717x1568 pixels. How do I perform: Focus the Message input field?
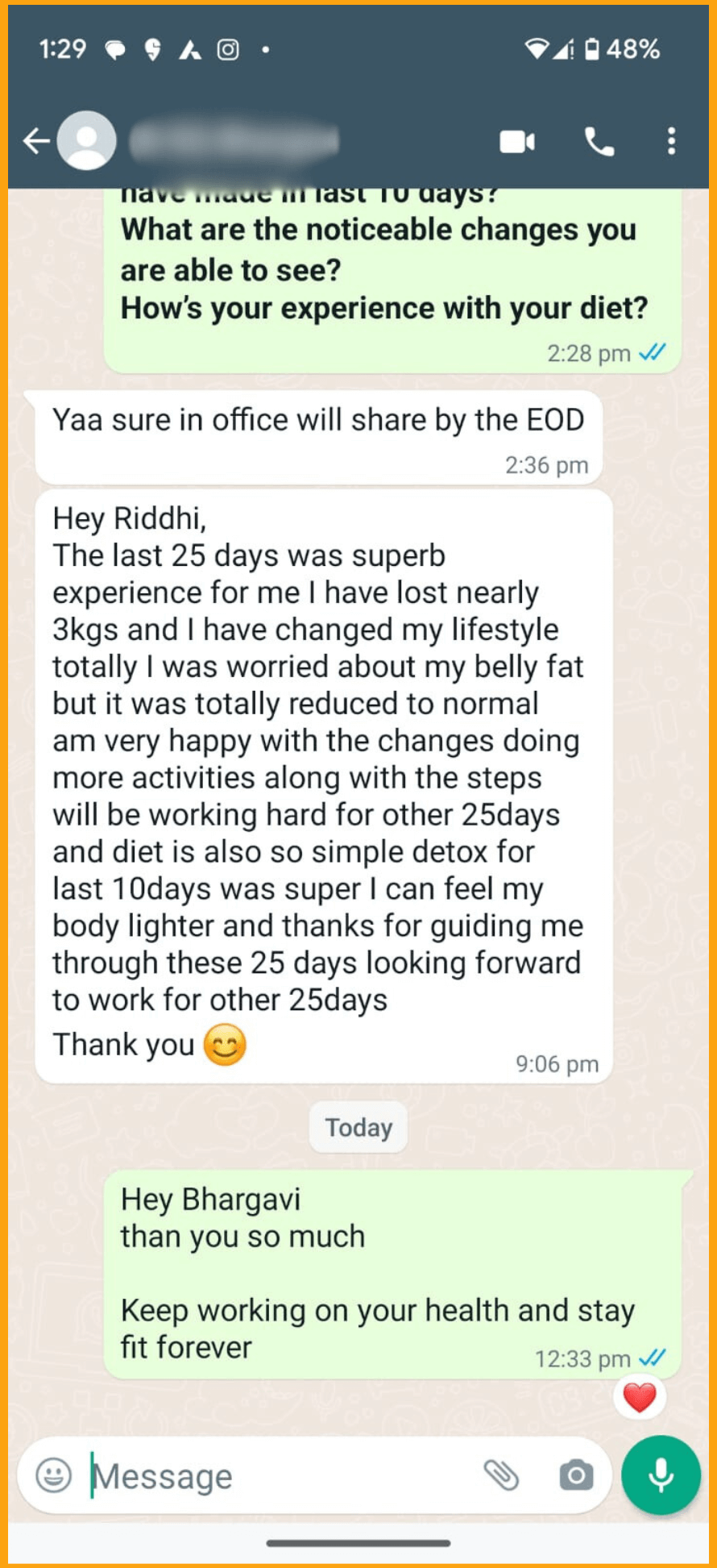pos(274,1475)
